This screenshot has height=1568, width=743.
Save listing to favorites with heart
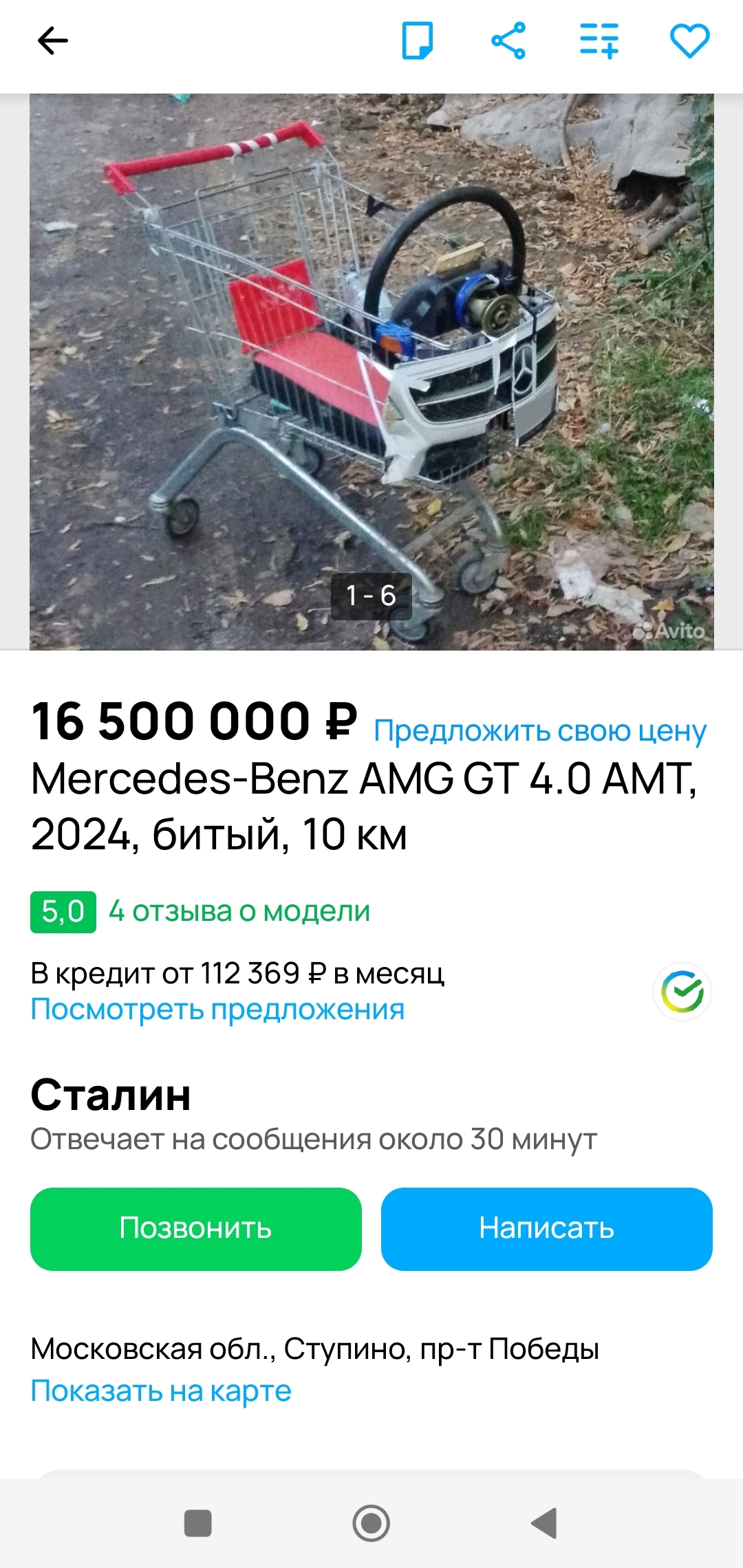(x=689, y=41)
